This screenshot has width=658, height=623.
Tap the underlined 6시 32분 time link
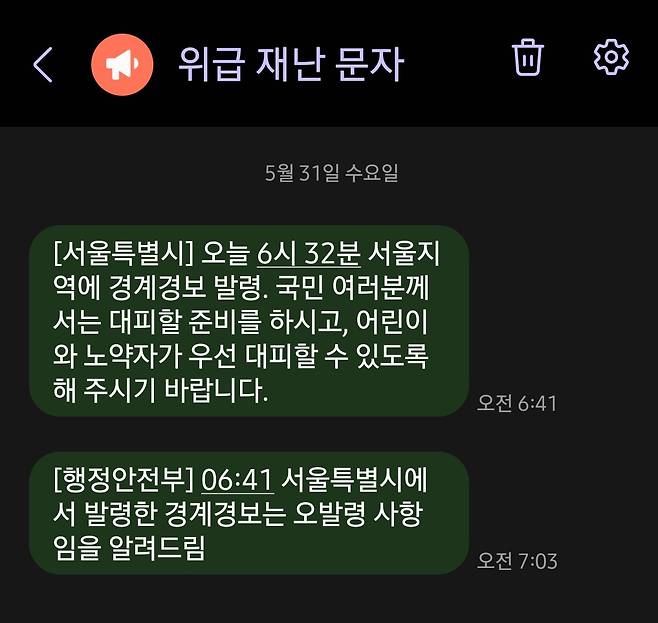pos(309,253)
